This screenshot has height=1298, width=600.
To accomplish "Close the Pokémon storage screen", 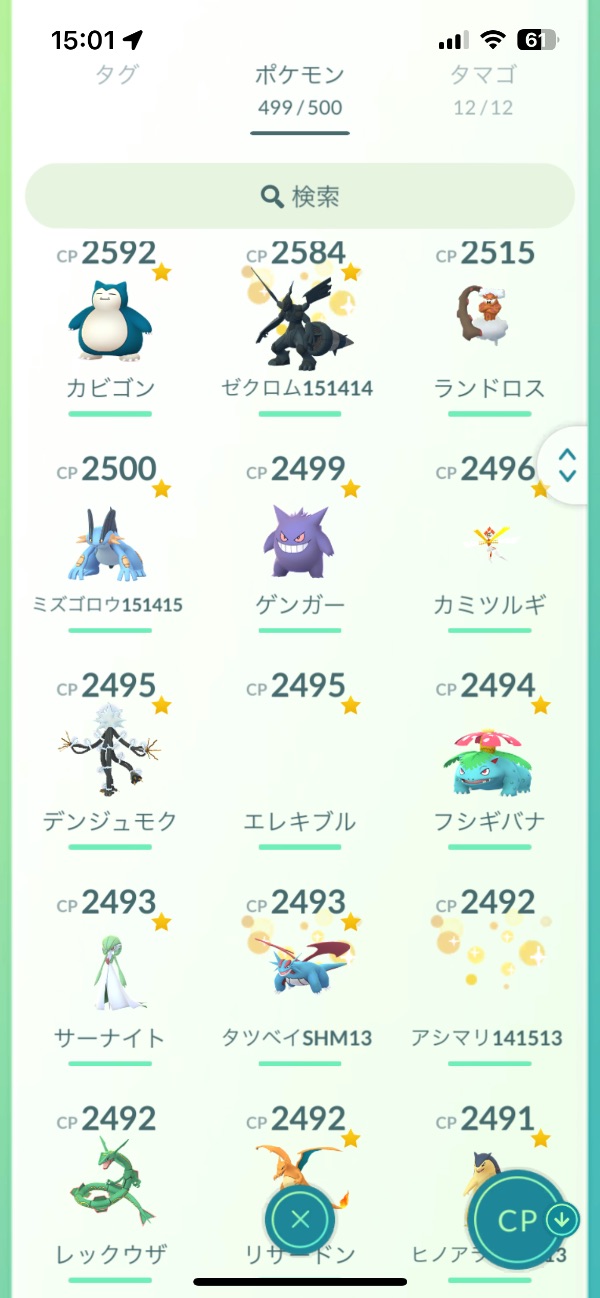I will pyautogui.click(x=300, y=1219).
